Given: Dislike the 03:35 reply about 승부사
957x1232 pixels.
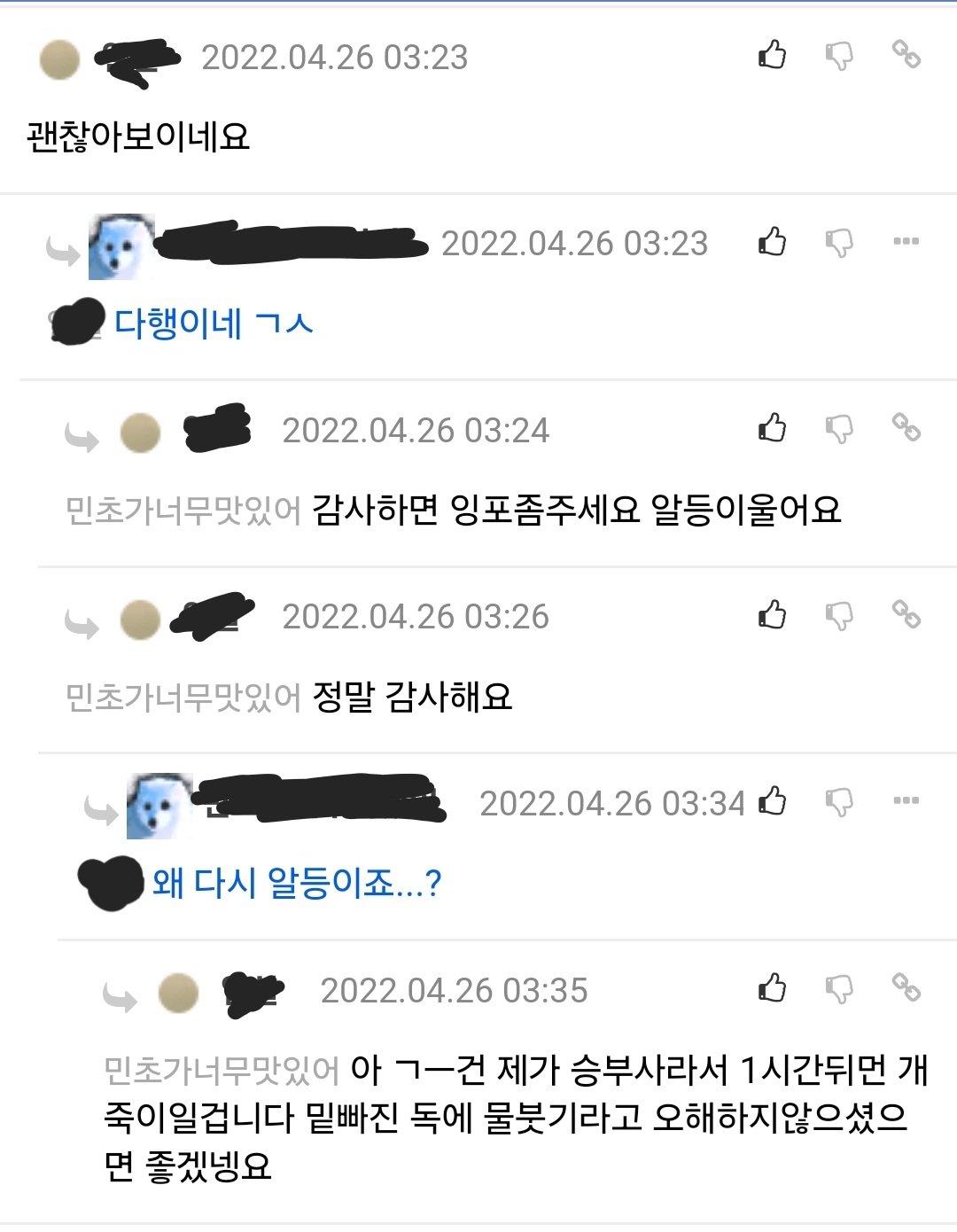Looking at the screenshot, I should (x=838, y=989).
